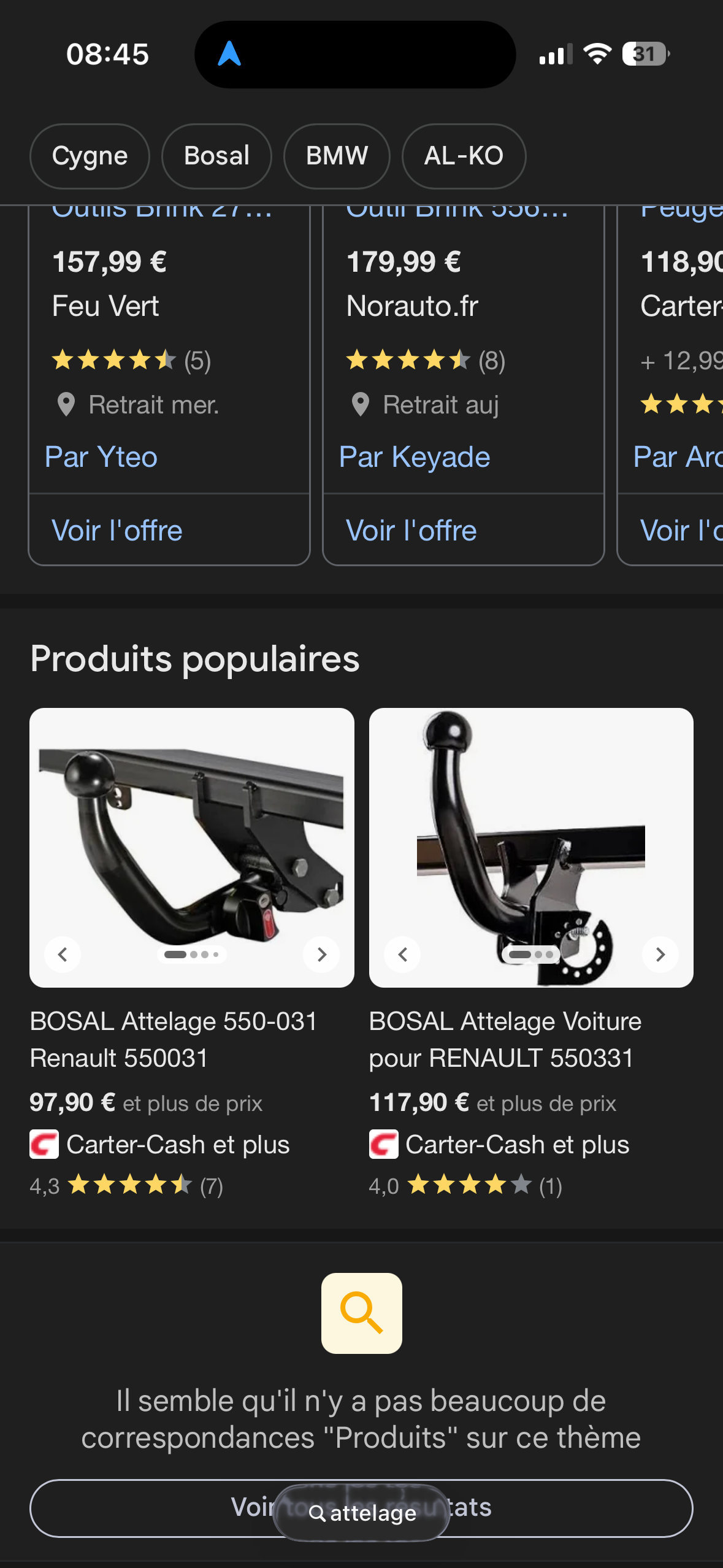
Task: Open the "Par Yteo" link
Action: pyautogui.click(x=101, y=457)
